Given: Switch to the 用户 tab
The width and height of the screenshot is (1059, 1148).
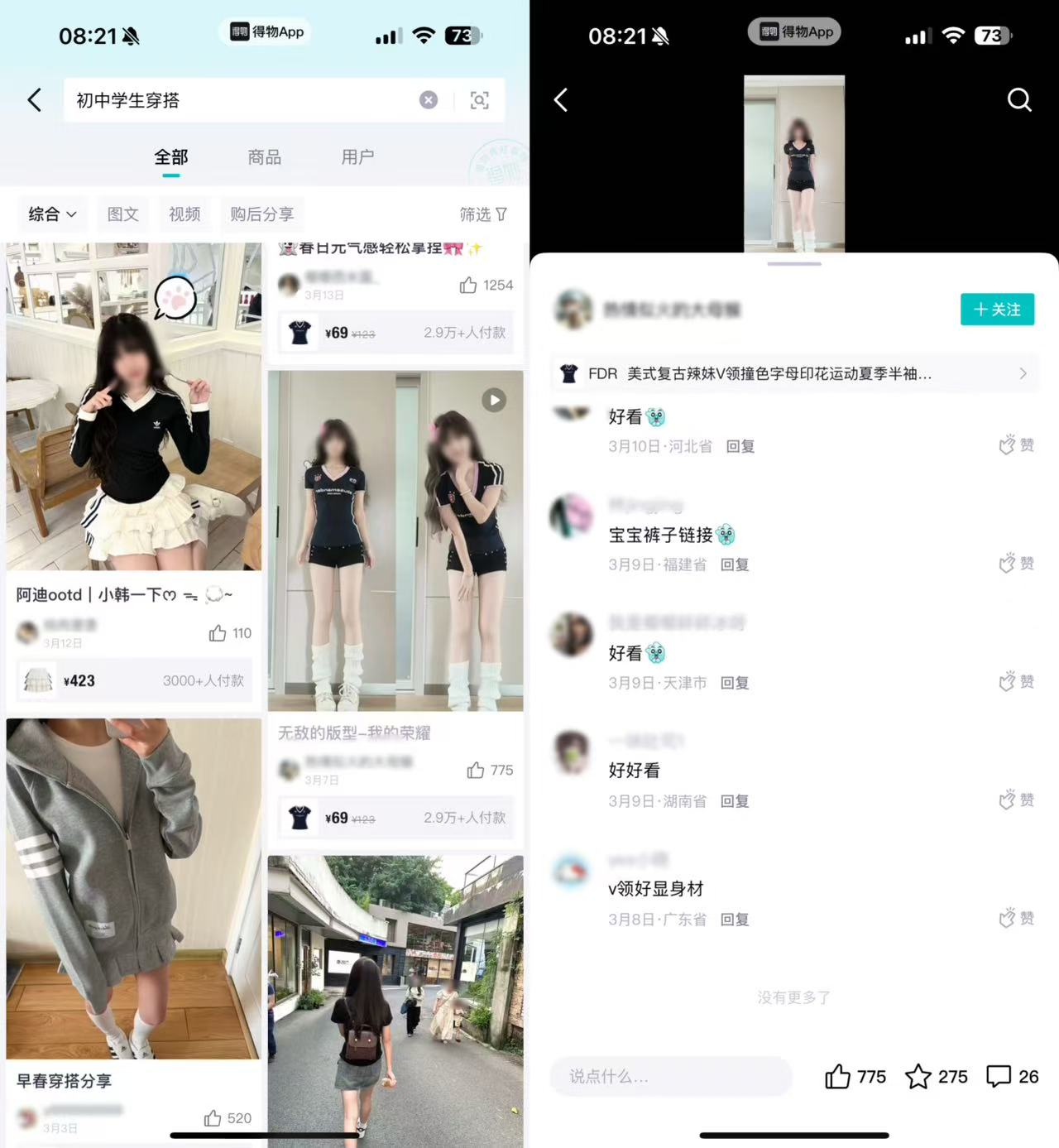Looking at the screenshot, I should pos(357,156).
